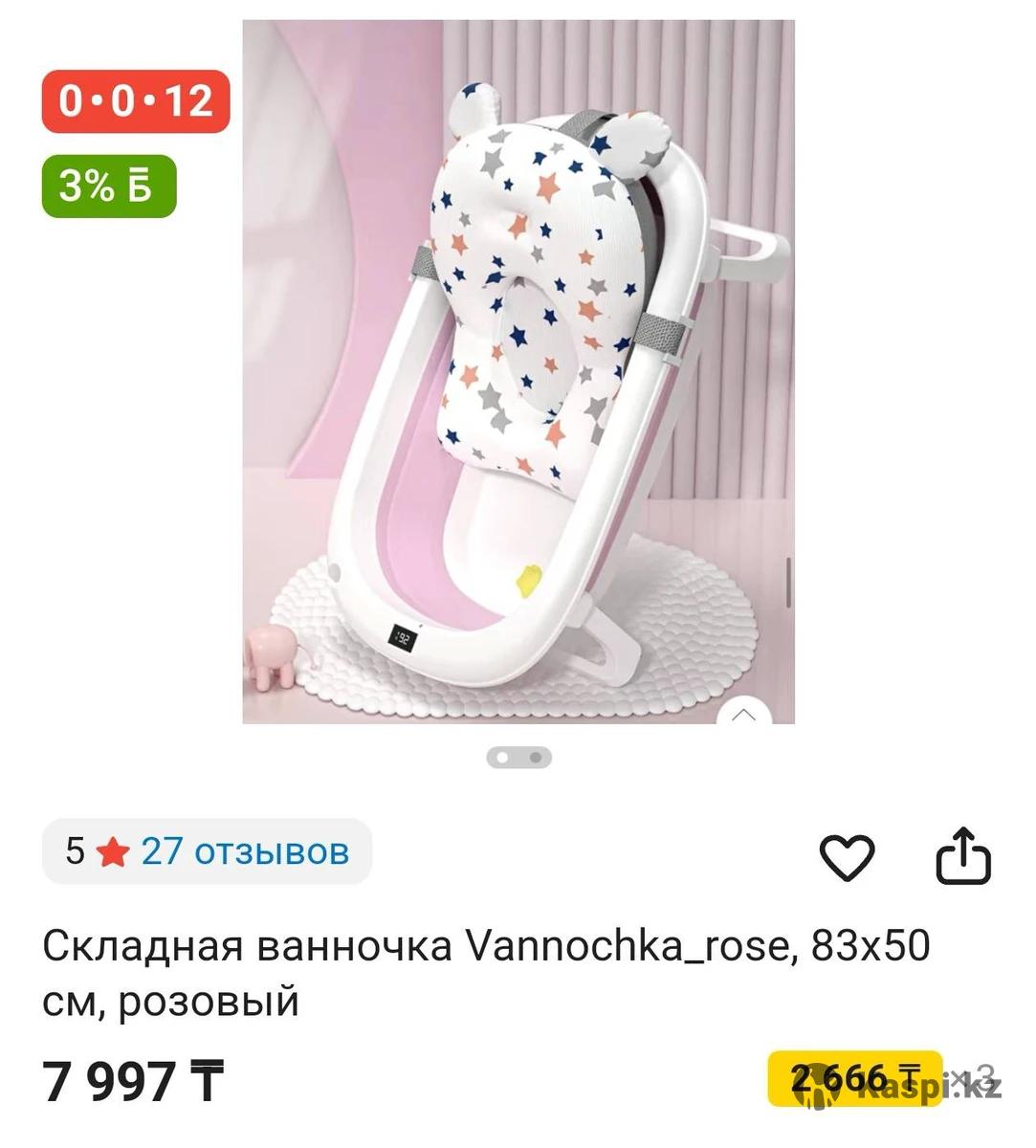The height and width of the screenshot is (1148, 1036).
Task: Tap the 3% Б bonus badge
Action: pyautogui.click(x=109, y=186)
